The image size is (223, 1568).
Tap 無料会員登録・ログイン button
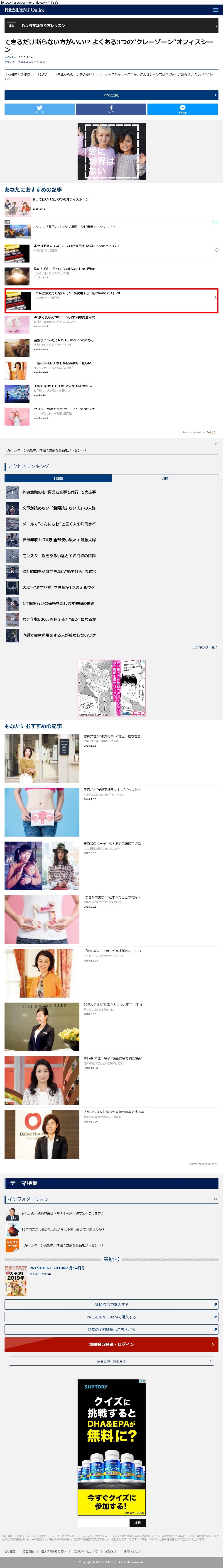coord(111,1344)
